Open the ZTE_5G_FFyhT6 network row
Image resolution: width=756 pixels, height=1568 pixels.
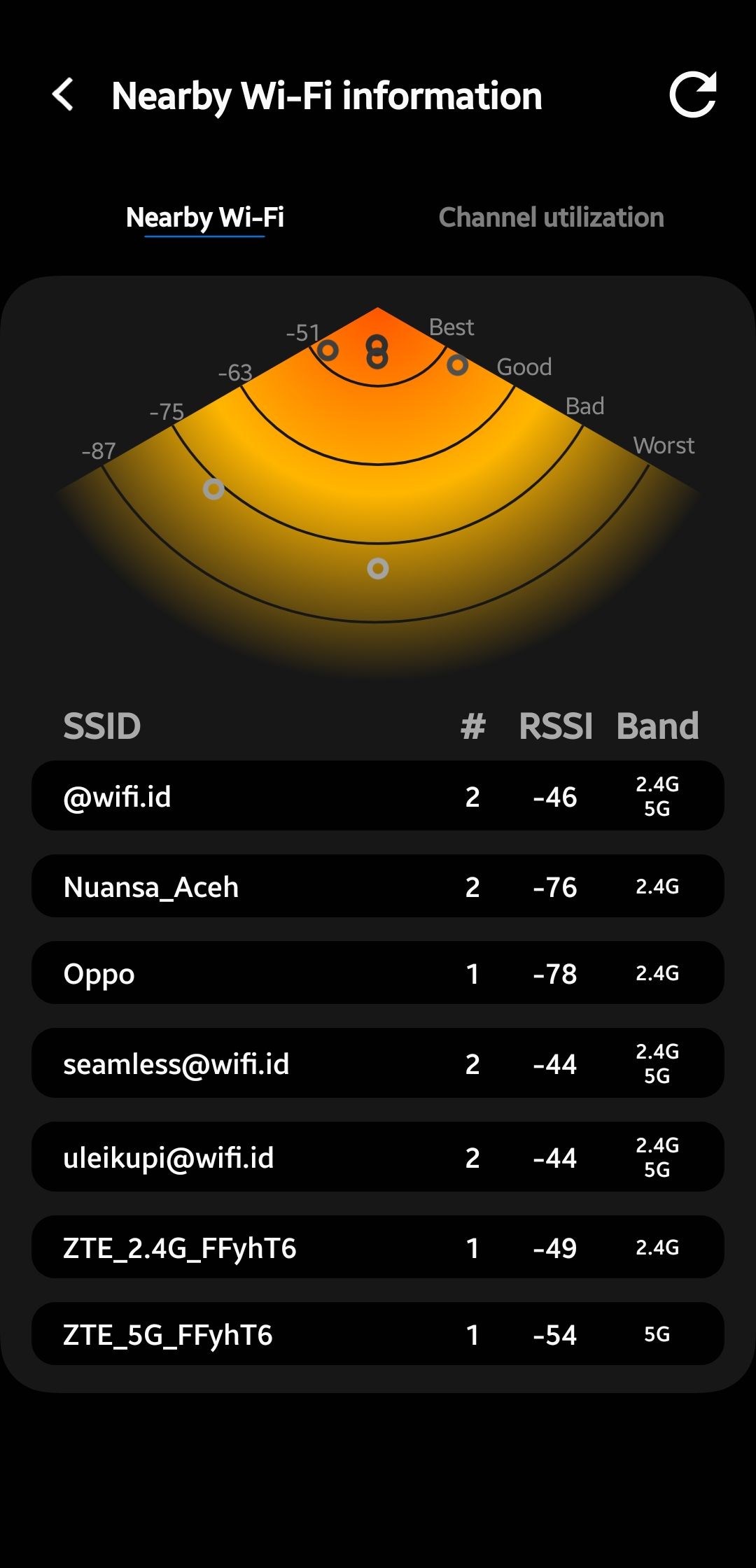(378, 1334)
